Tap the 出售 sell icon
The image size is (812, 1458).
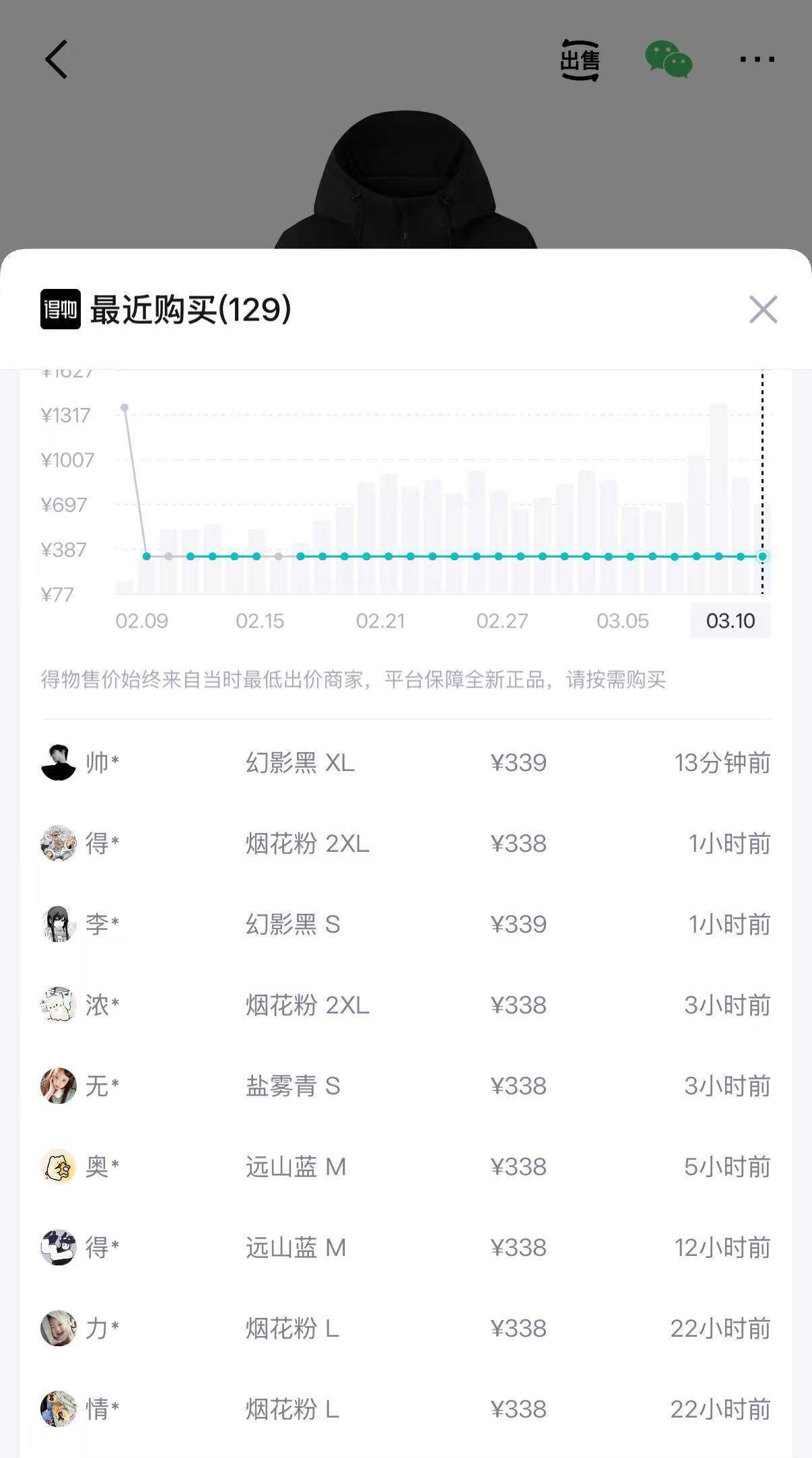pyautogui.click(x=580, y=61)
